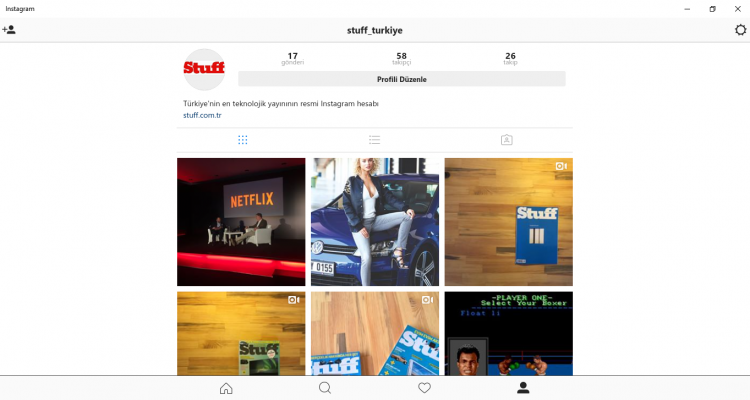Open the activity heart tab
Screen dimensions: 750x400
coord(424,388)
